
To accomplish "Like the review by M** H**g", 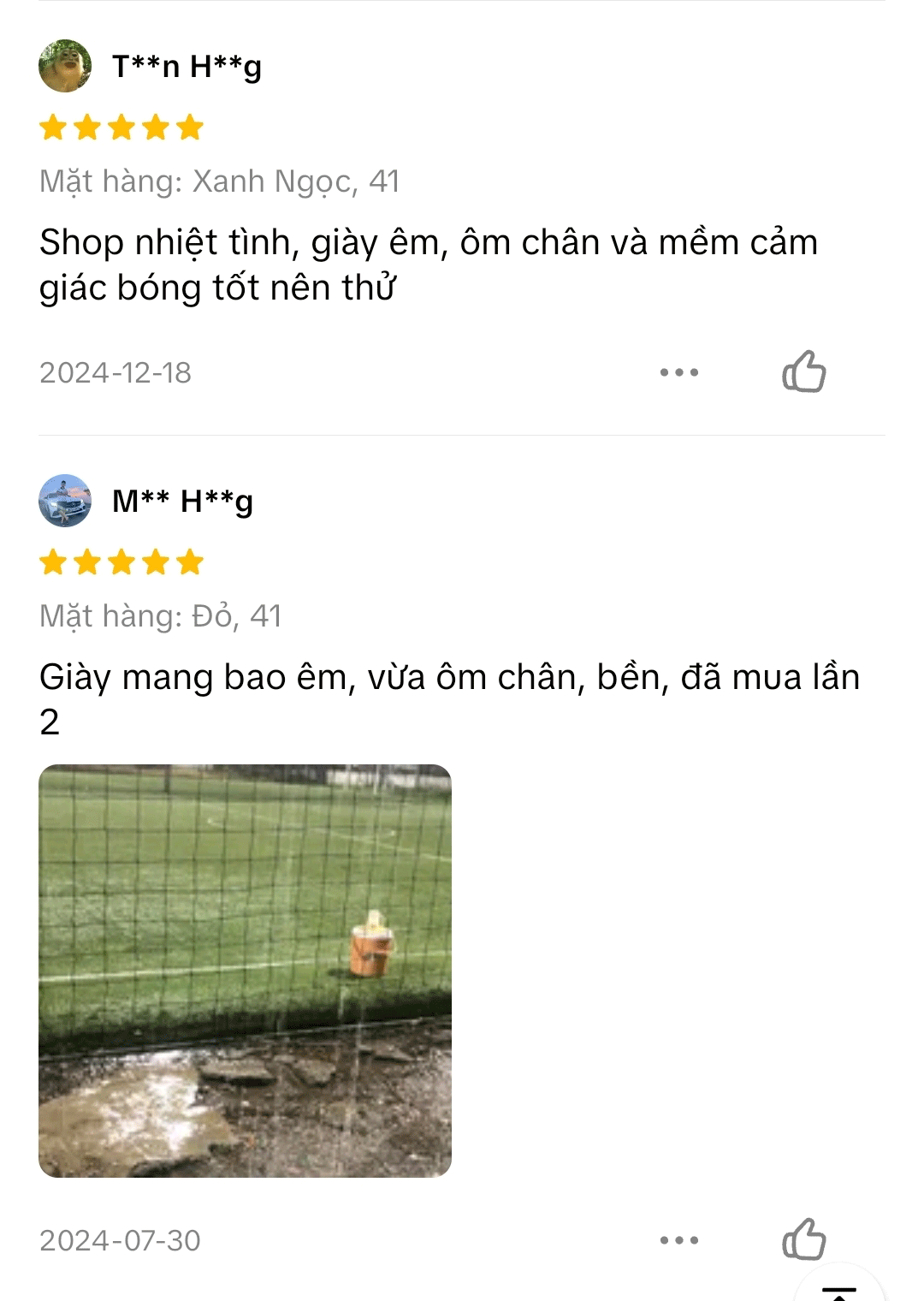I will pos(803,1239).
